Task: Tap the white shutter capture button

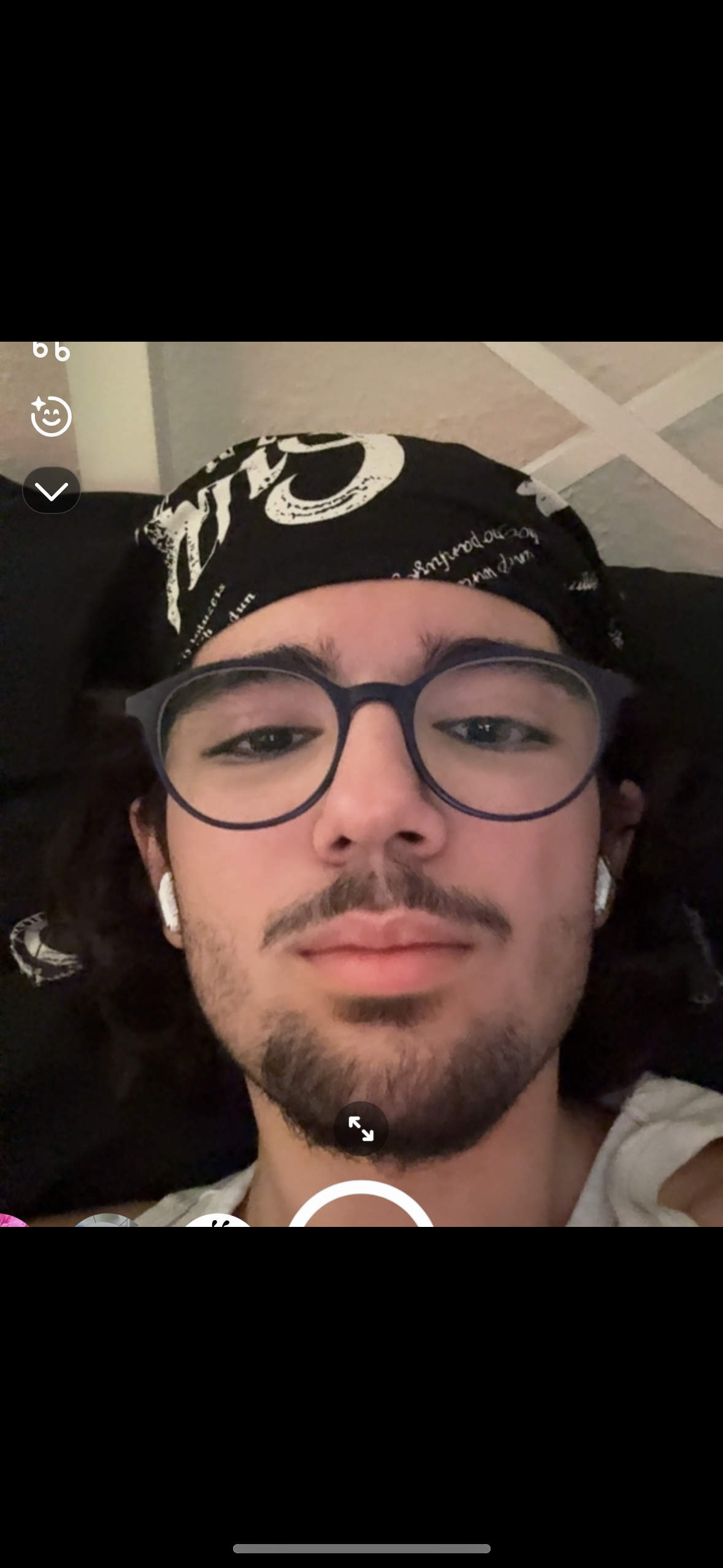Action: [x=361, y=1203]
